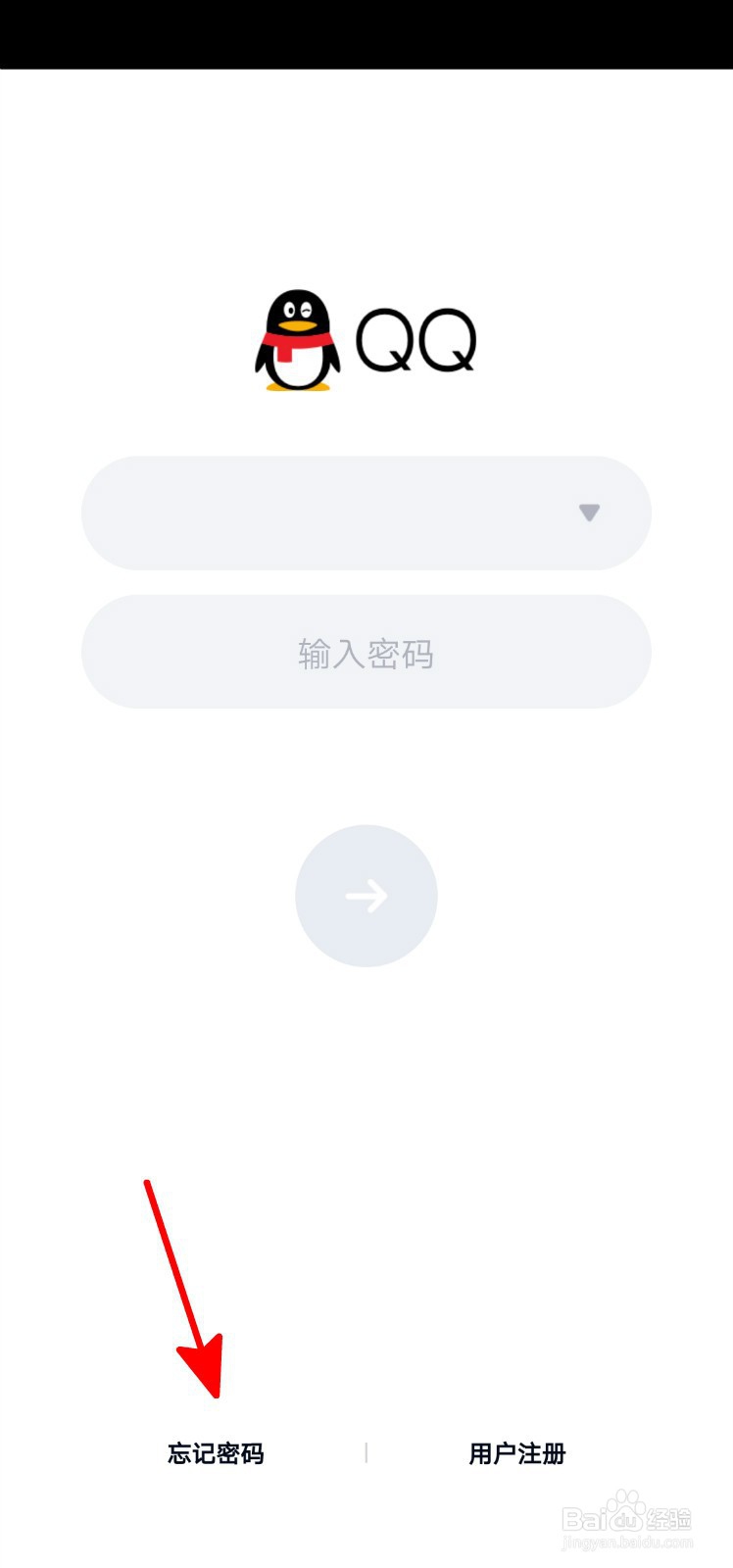Focus the 输入密码 password field
This screenshot has height=1568, width=733.
366,653
